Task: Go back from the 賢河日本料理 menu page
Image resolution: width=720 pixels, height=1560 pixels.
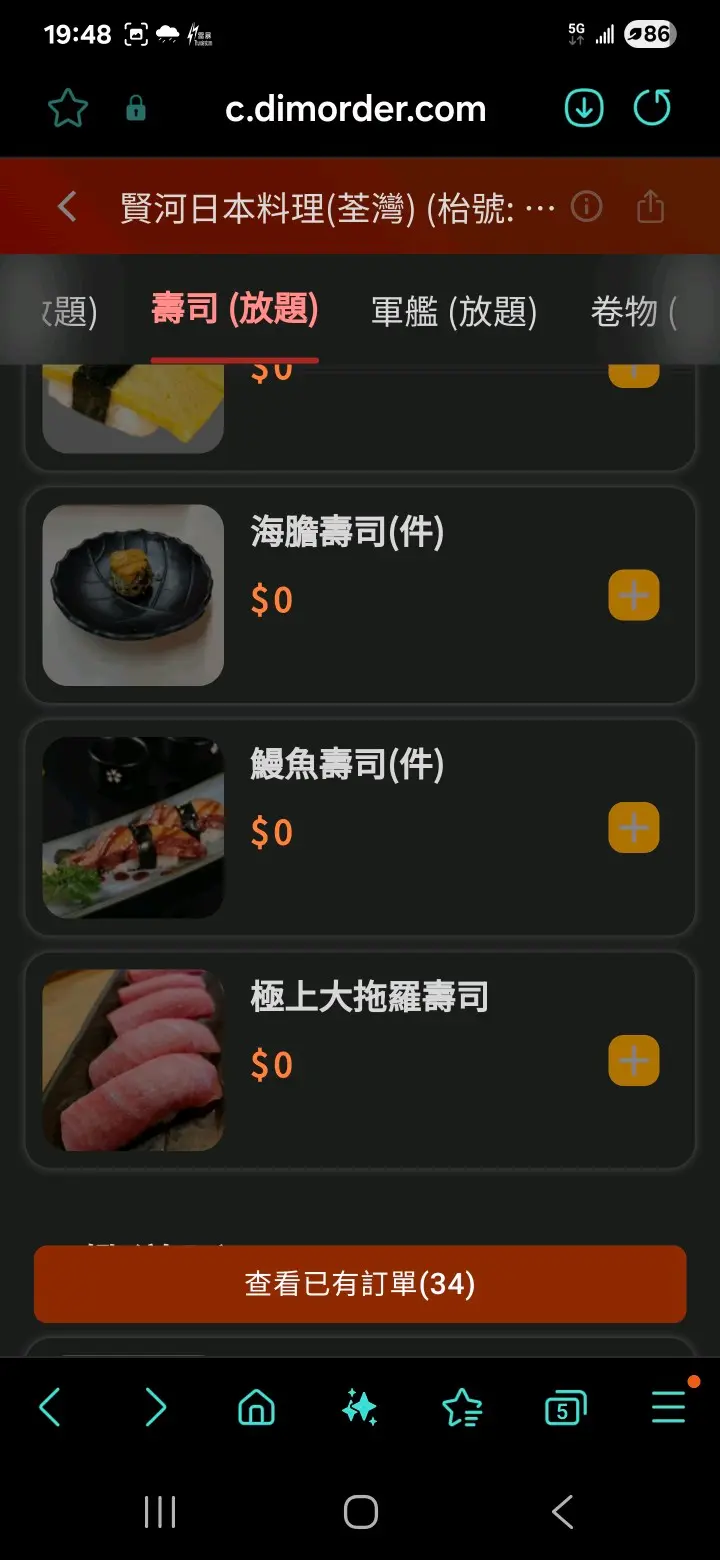Action: tap(67, 207)
